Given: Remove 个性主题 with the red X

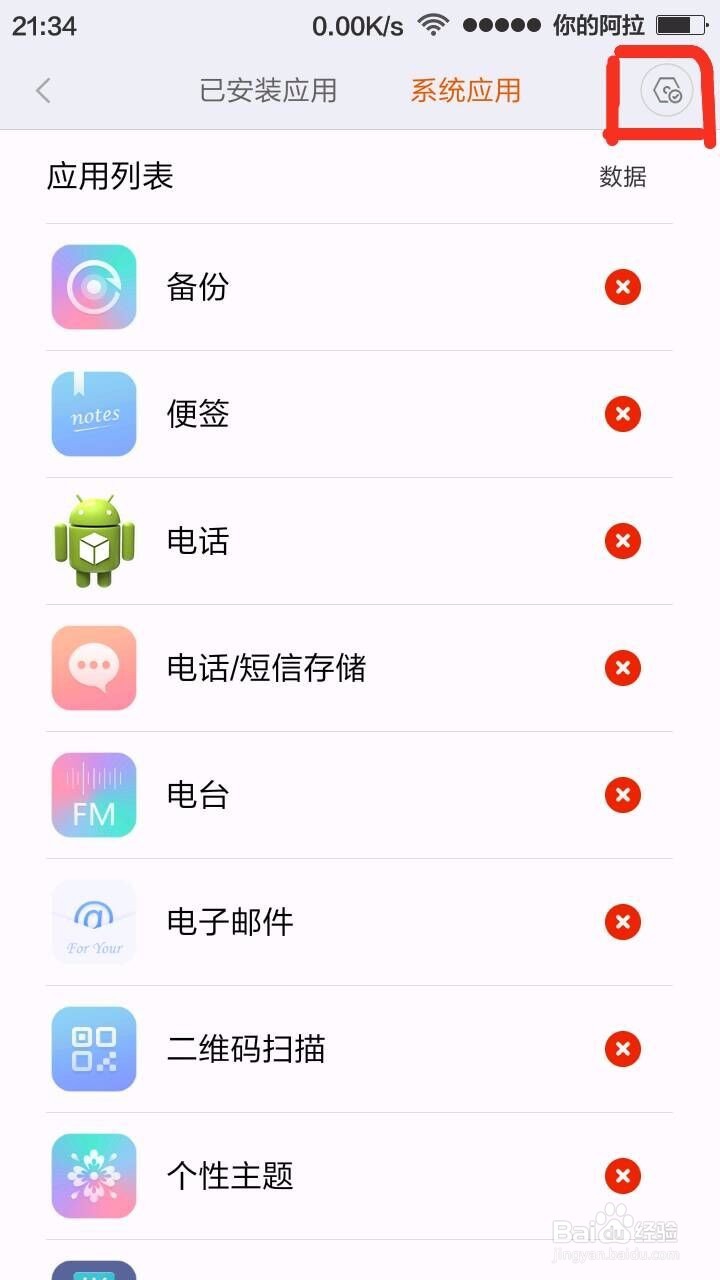Looking at the screenshot, I should pos(622,1176).
